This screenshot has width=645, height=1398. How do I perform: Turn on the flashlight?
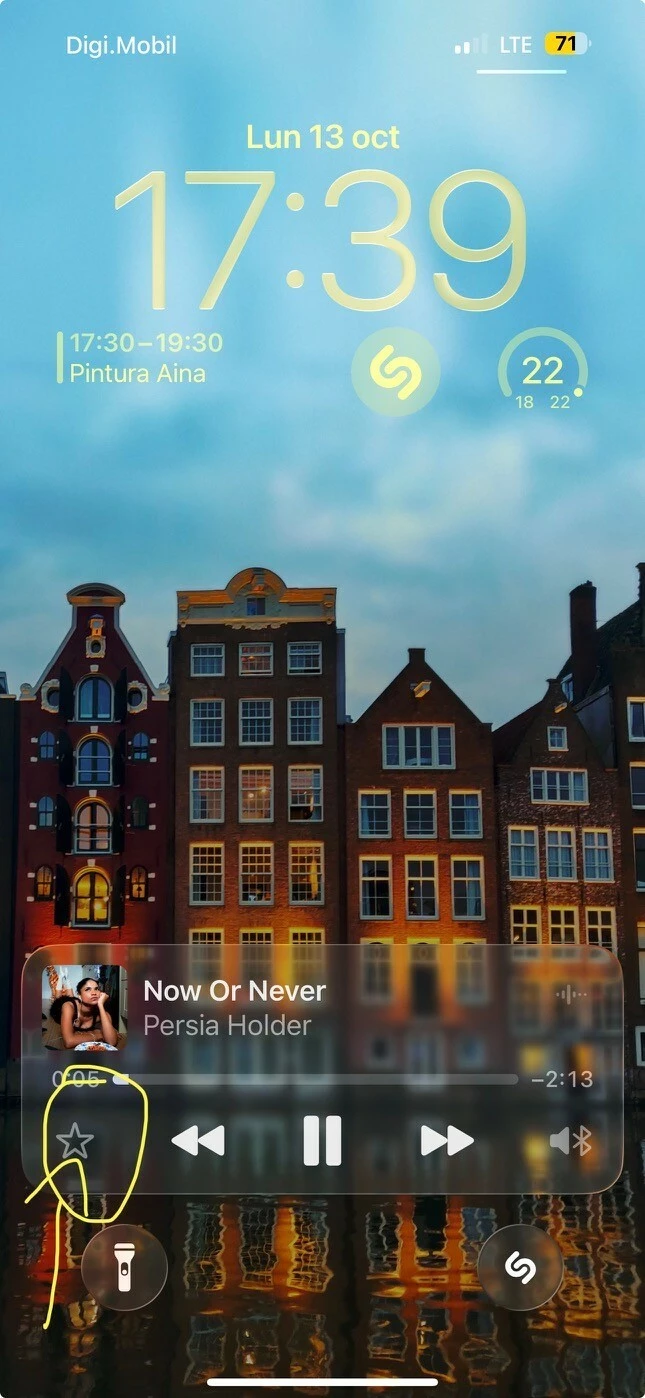click(x=125, y=1268)
